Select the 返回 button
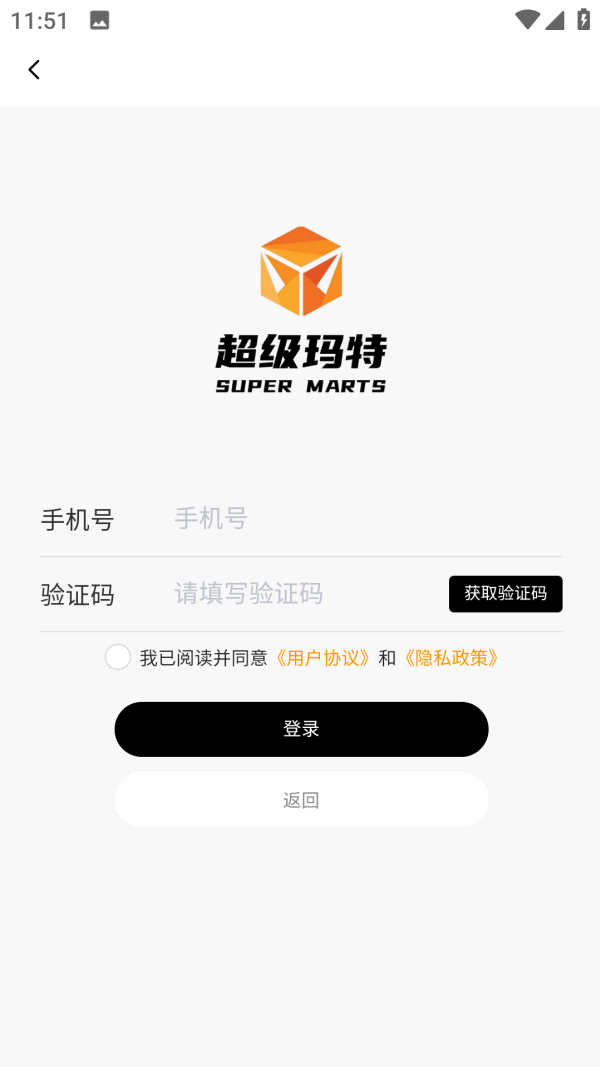600x1067 pixels. click(301, 799)
